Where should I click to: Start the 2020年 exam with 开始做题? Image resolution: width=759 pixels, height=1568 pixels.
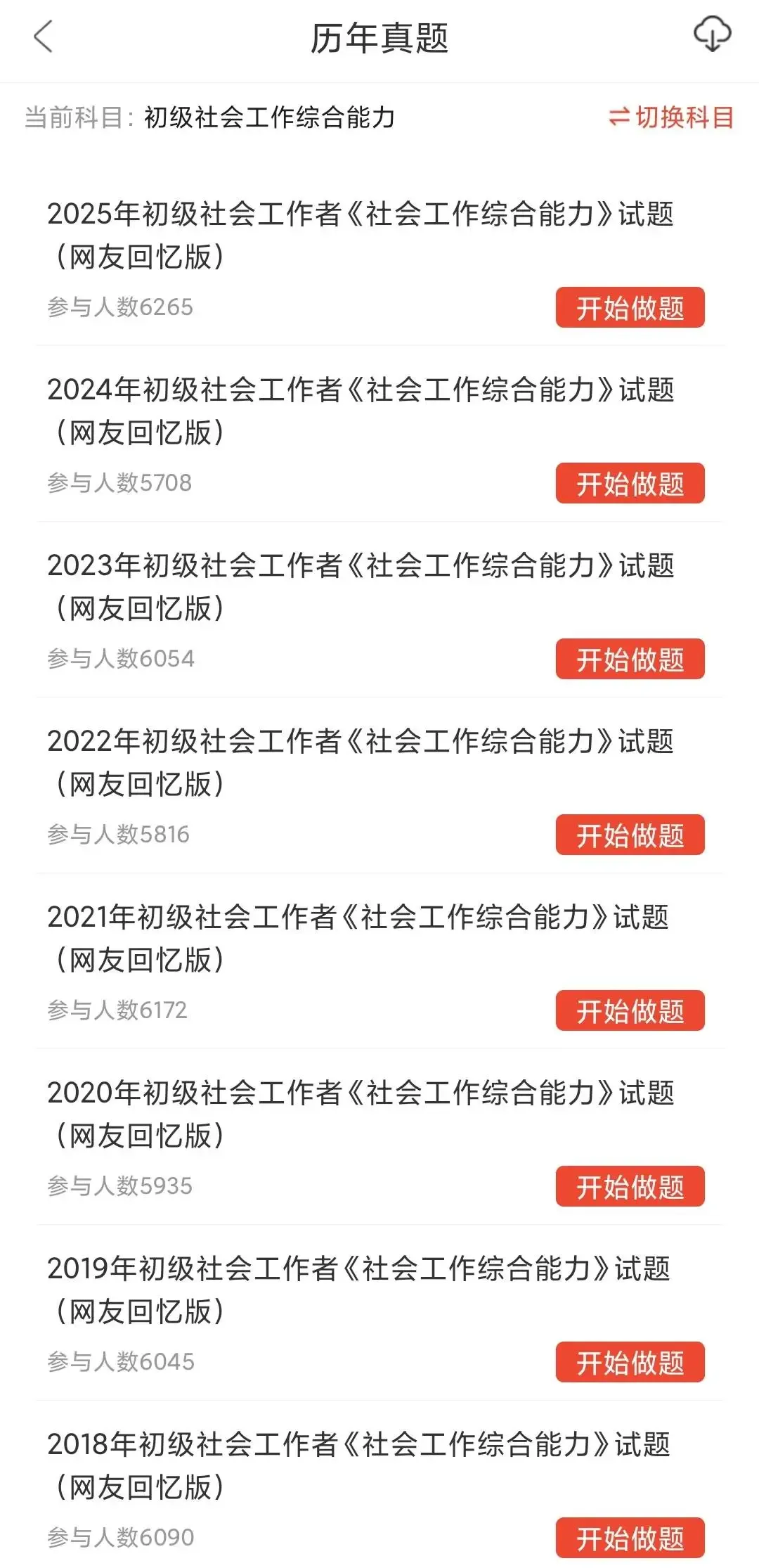click(630, 1186)
